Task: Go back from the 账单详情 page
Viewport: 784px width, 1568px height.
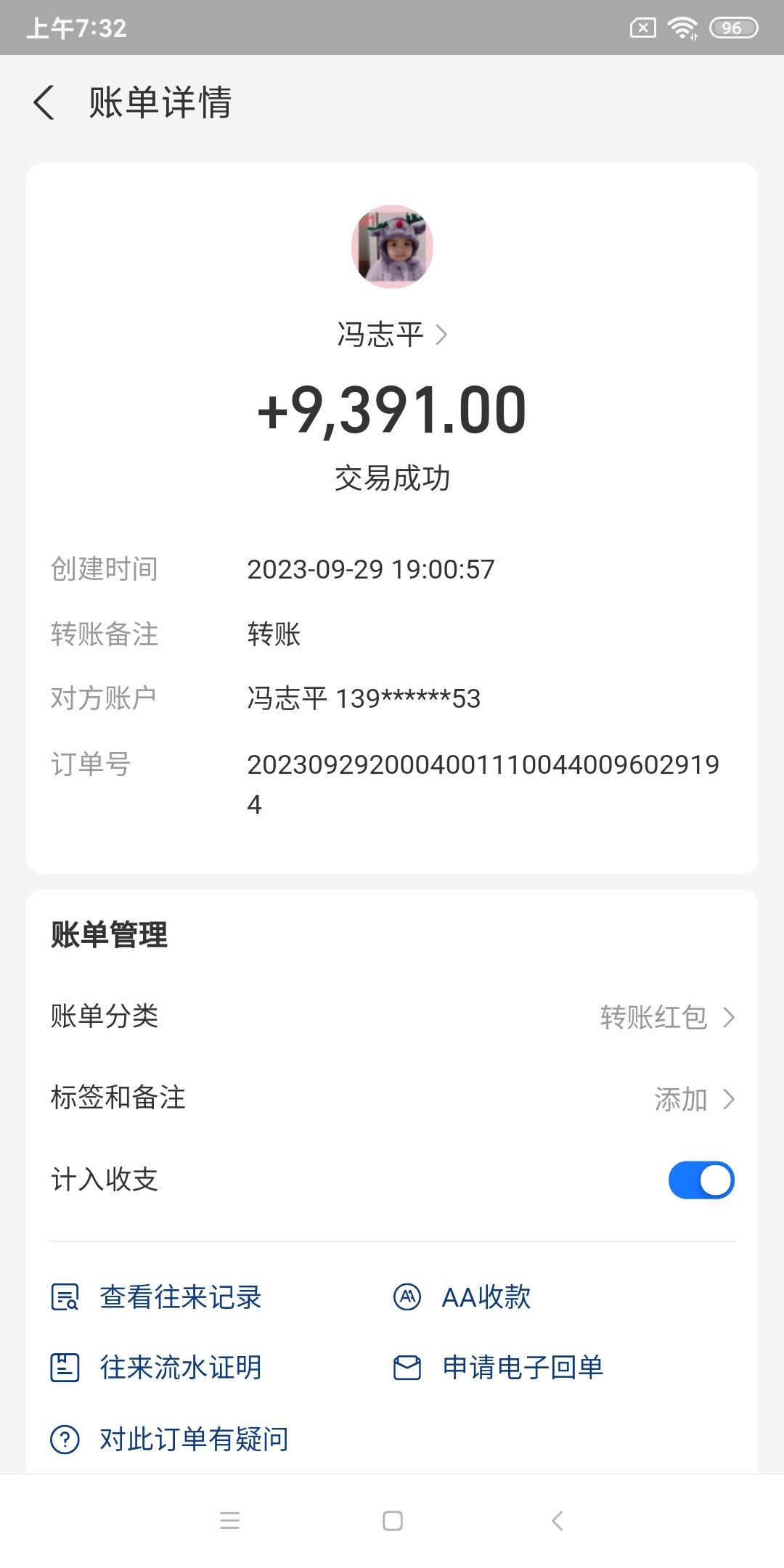Action: (44, 102)
